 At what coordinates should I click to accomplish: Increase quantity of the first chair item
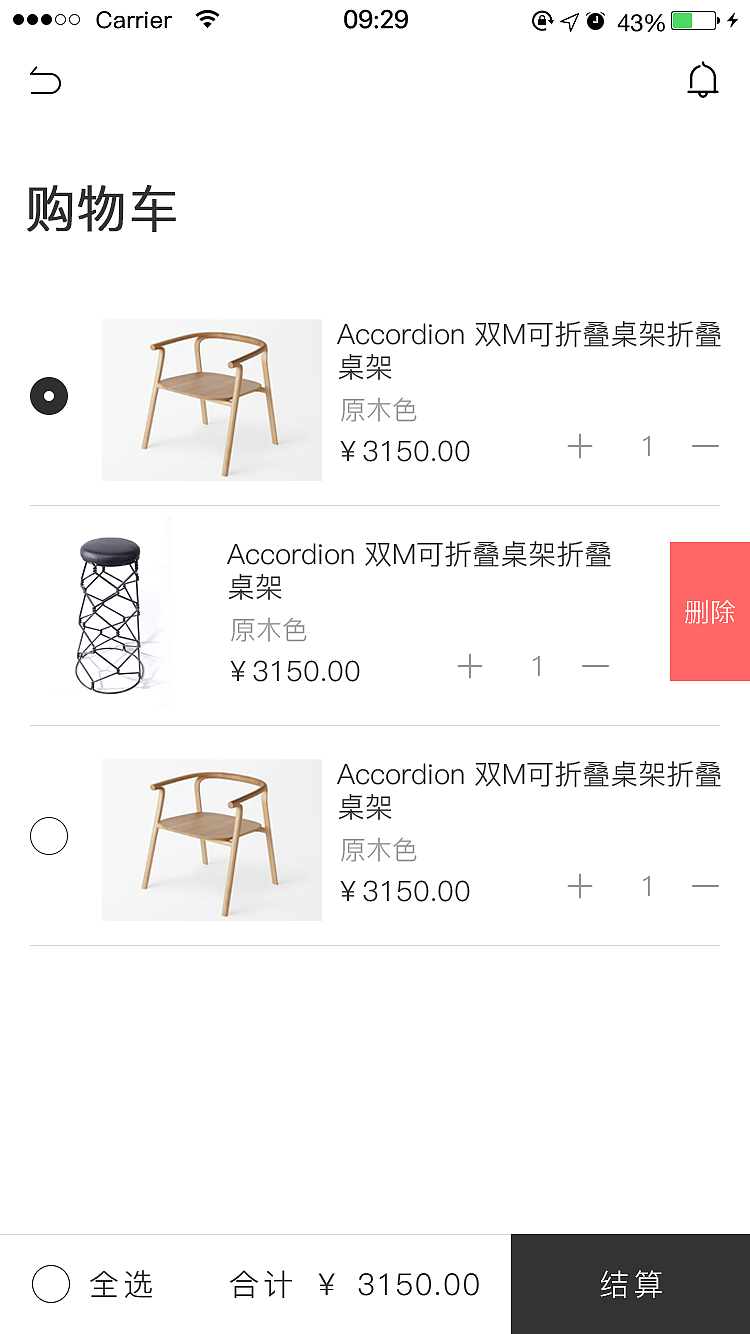(x=580, y=447)
